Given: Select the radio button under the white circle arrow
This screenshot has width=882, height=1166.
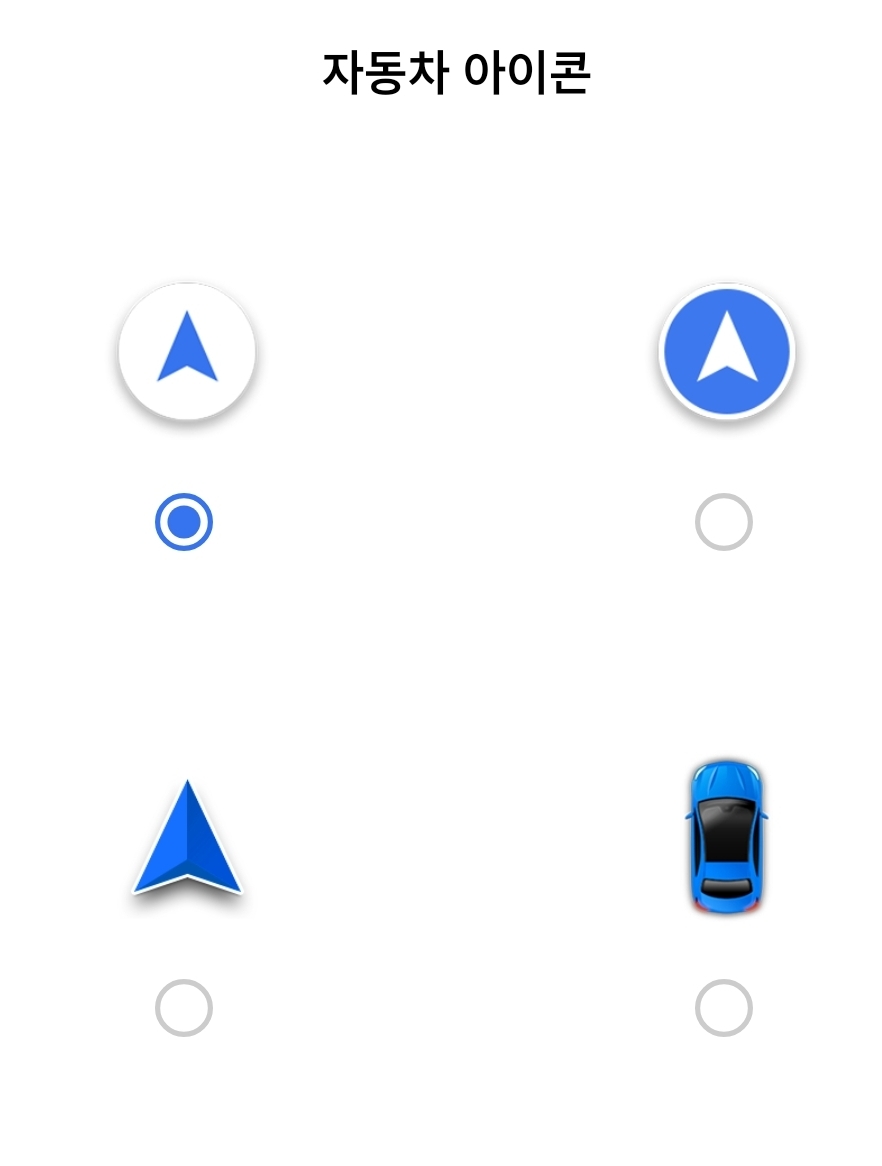Looking at the screenshot, I should coord(184,522).
